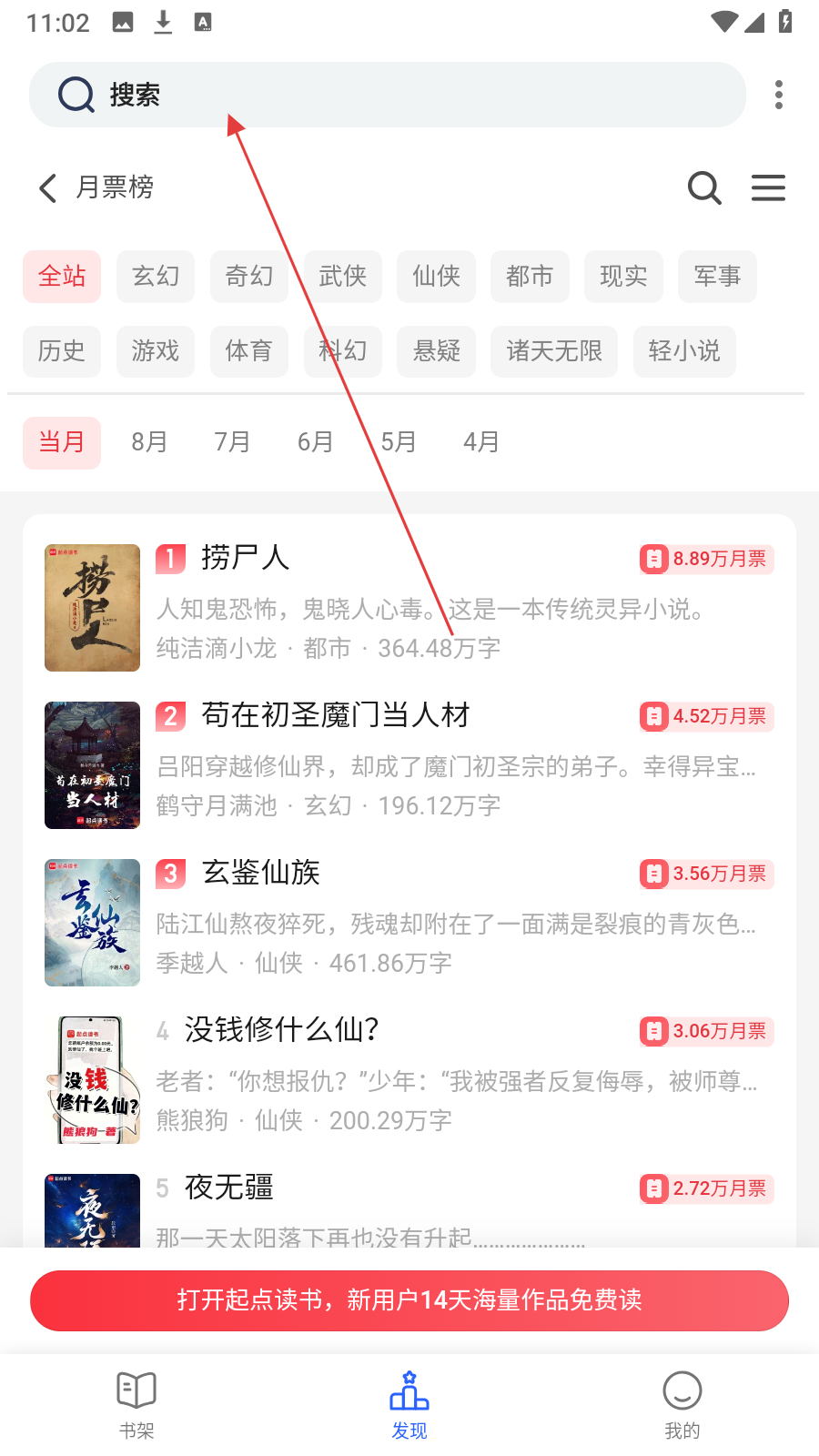View the novel 玄鉴仙族
819x1456 pixels.
[261, 873]
